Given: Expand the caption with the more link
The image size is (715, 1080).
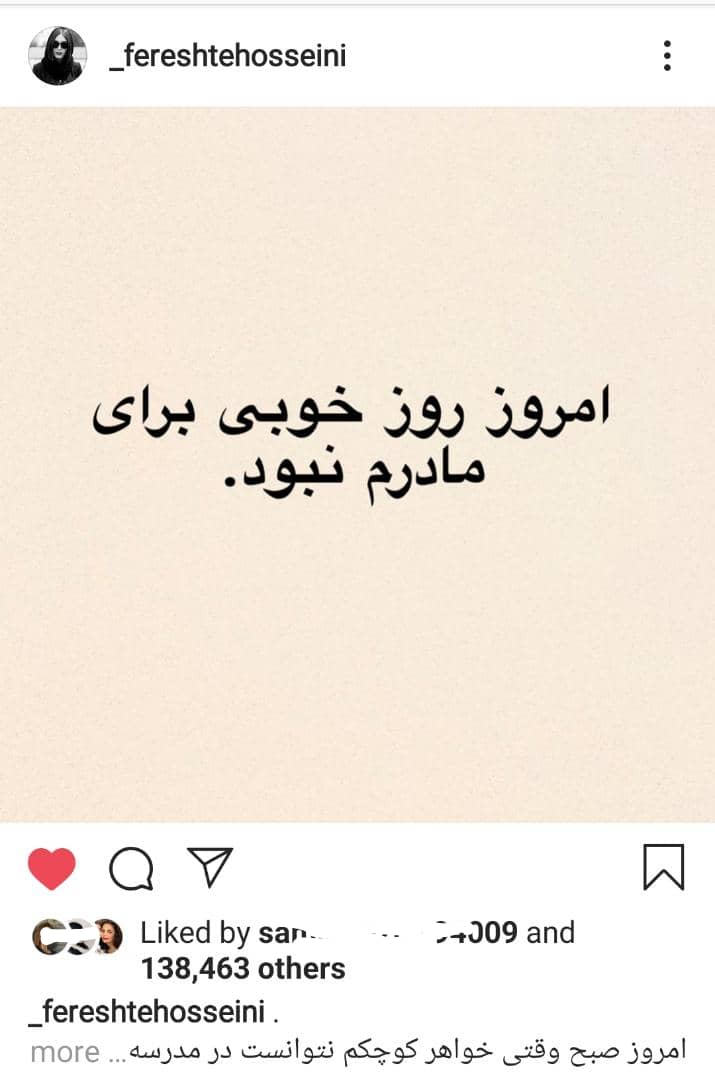Looking at the screenshot, I should click(x=65, y=1051).
